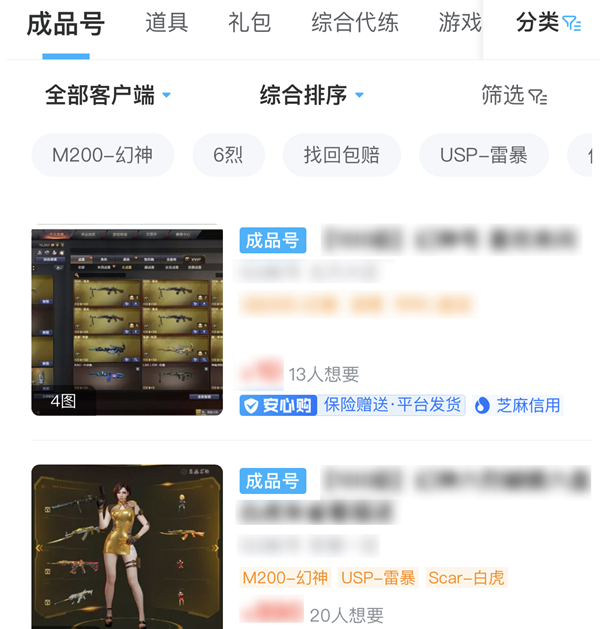Switch to the 道具 tab
600x629 pixels.
pos(166,23)
